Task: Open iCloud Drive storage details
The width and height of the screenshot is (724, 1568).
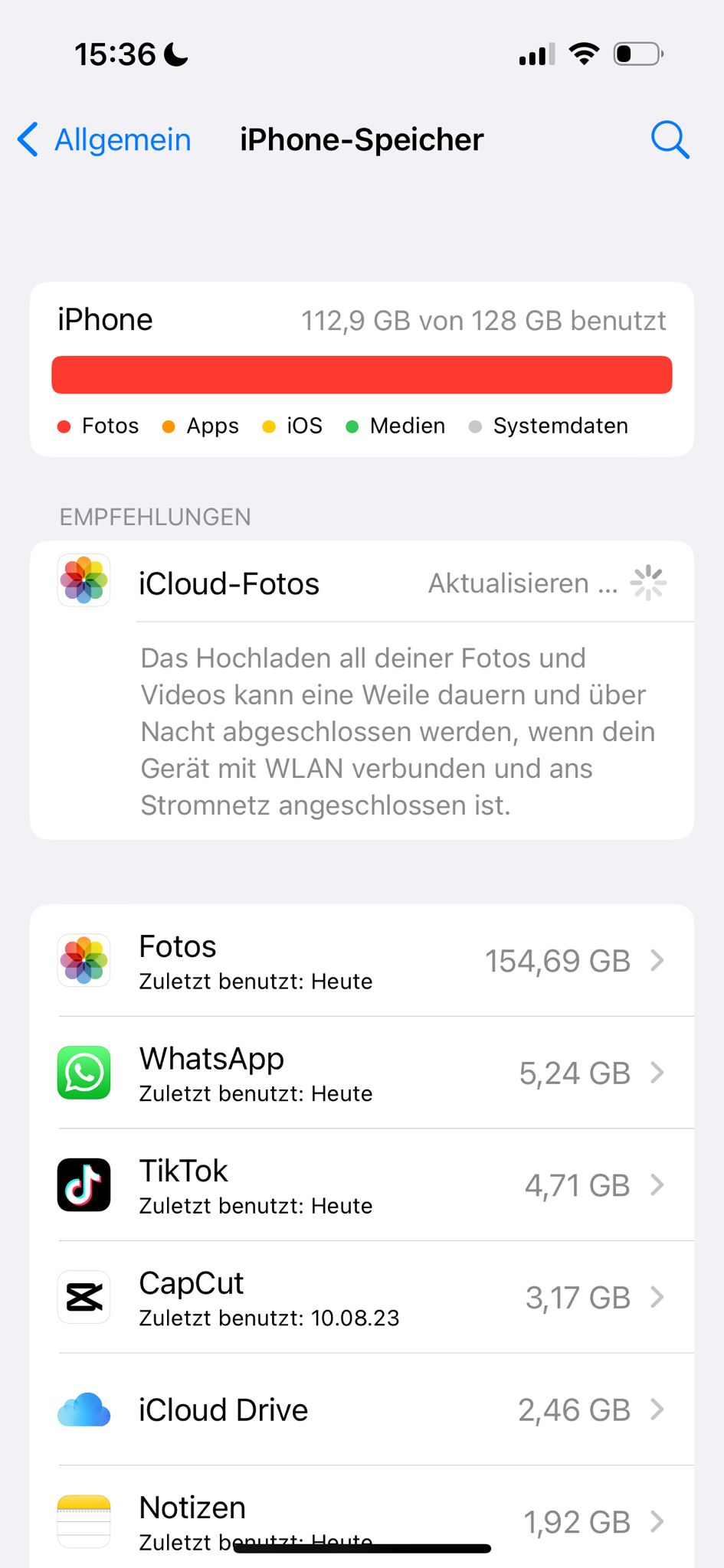Action: click(362, 1410)
